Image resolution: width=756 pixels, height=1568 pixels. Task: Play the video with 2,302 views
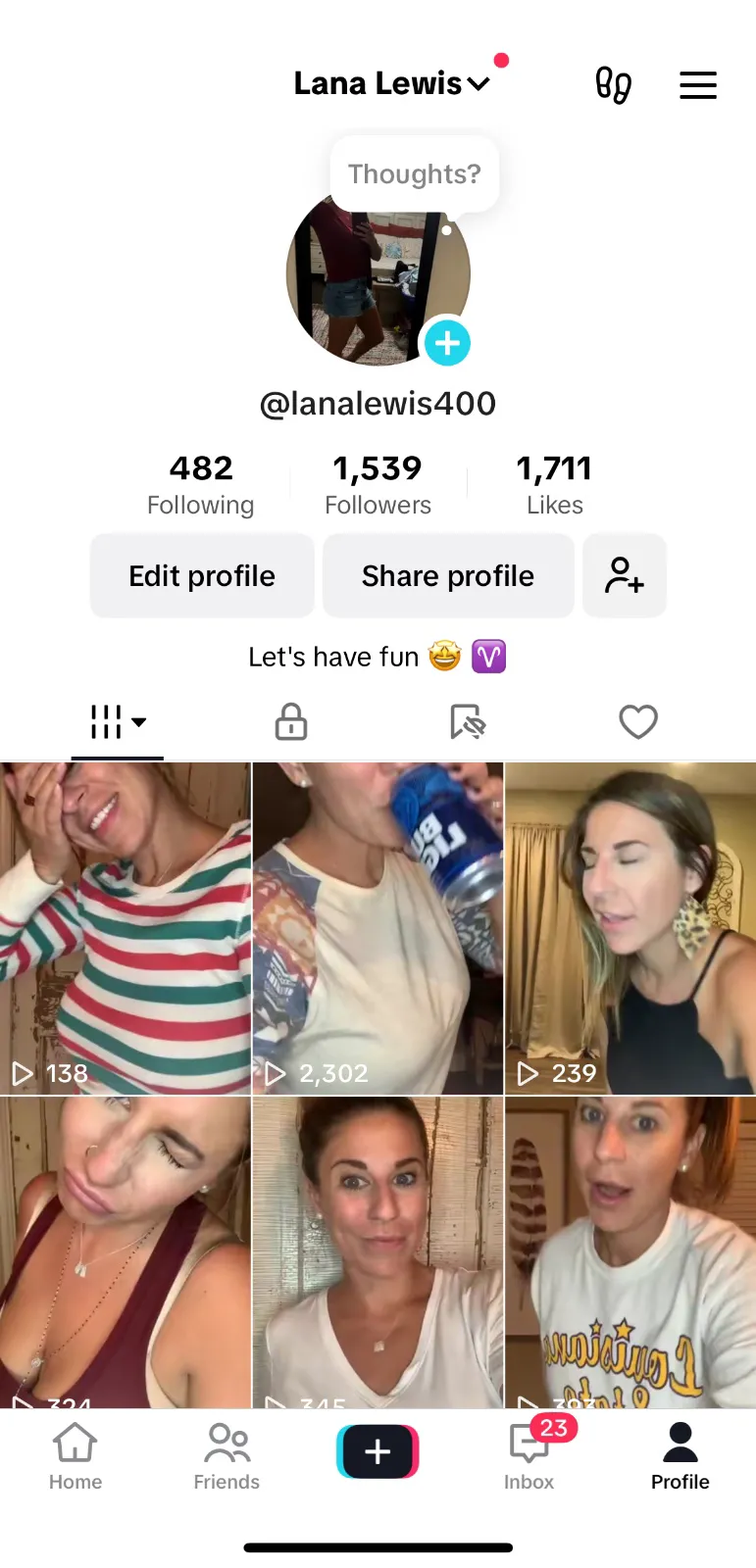pos(378,927)
